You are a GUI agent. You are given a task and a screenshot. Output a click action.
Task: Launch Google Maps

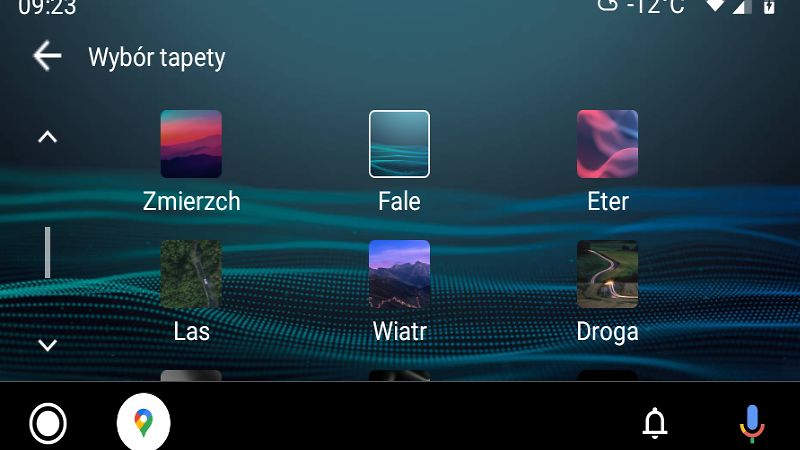tap(144, 422)
